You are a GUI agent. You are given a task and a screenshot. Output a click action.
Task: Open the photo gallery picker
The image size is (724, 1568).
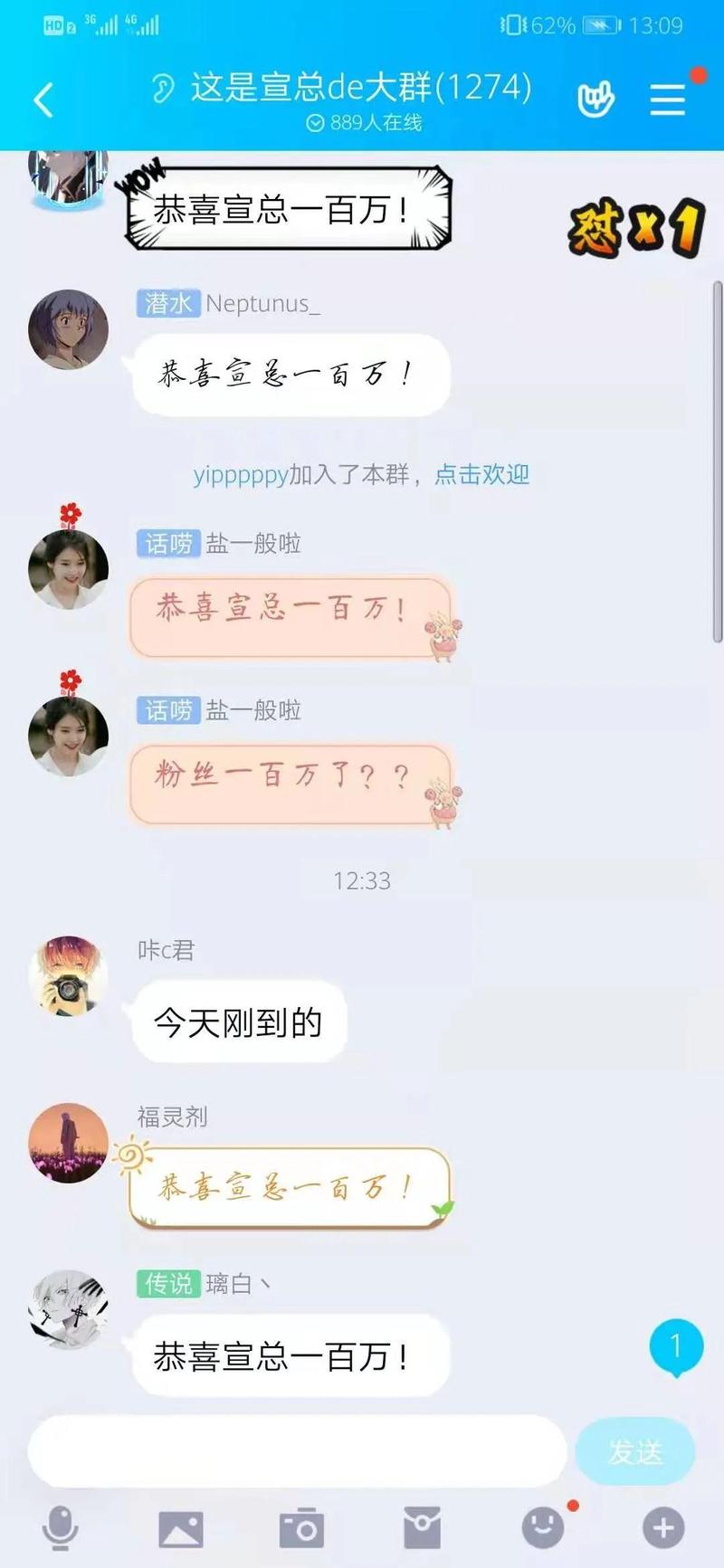tap(181, 1529)
